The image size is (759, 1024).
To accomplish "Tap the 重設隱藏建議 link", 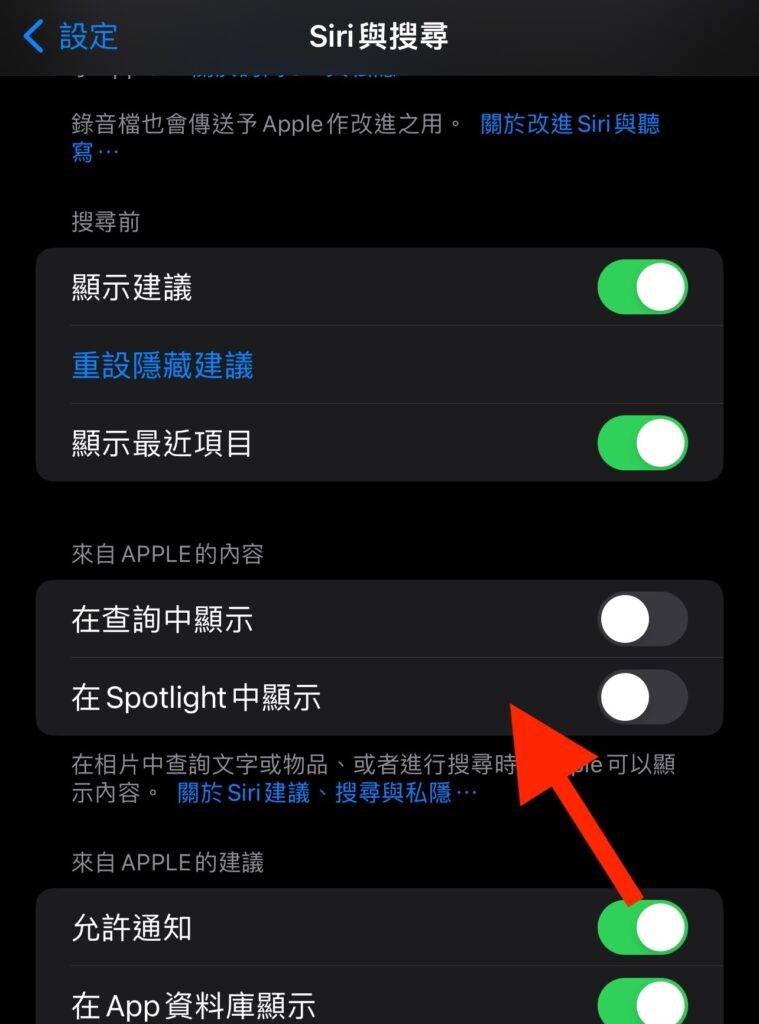I will click(x=165, y=366).
